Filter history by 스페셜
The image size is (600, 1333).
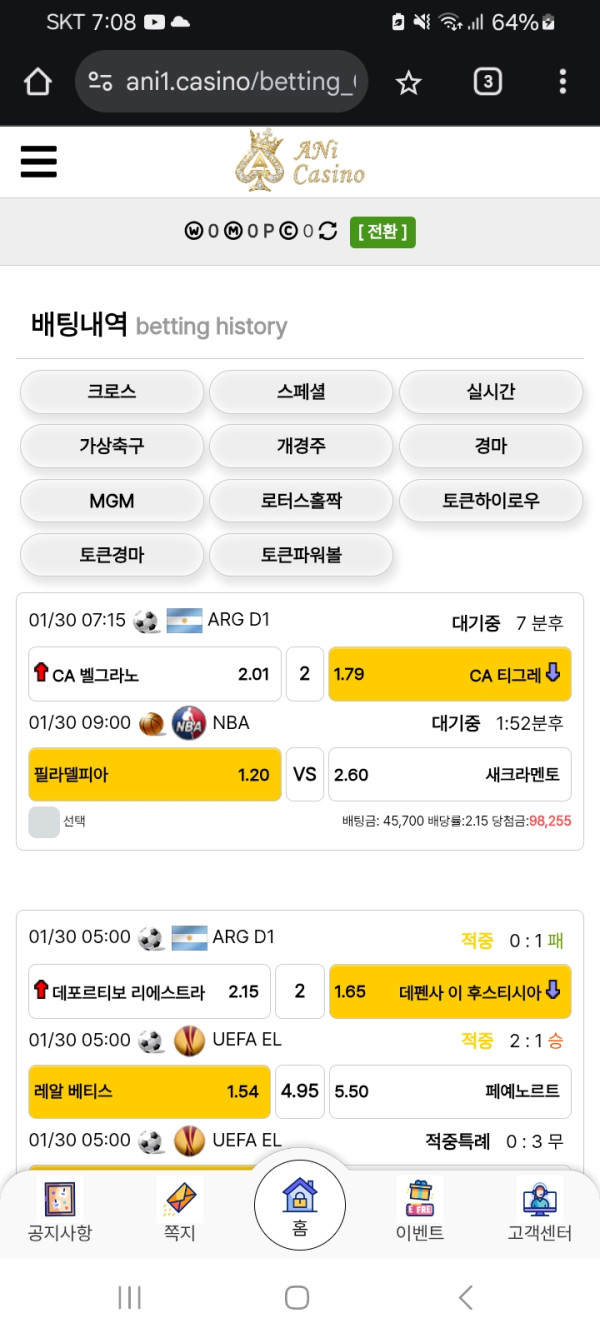(x=301, y=392)
